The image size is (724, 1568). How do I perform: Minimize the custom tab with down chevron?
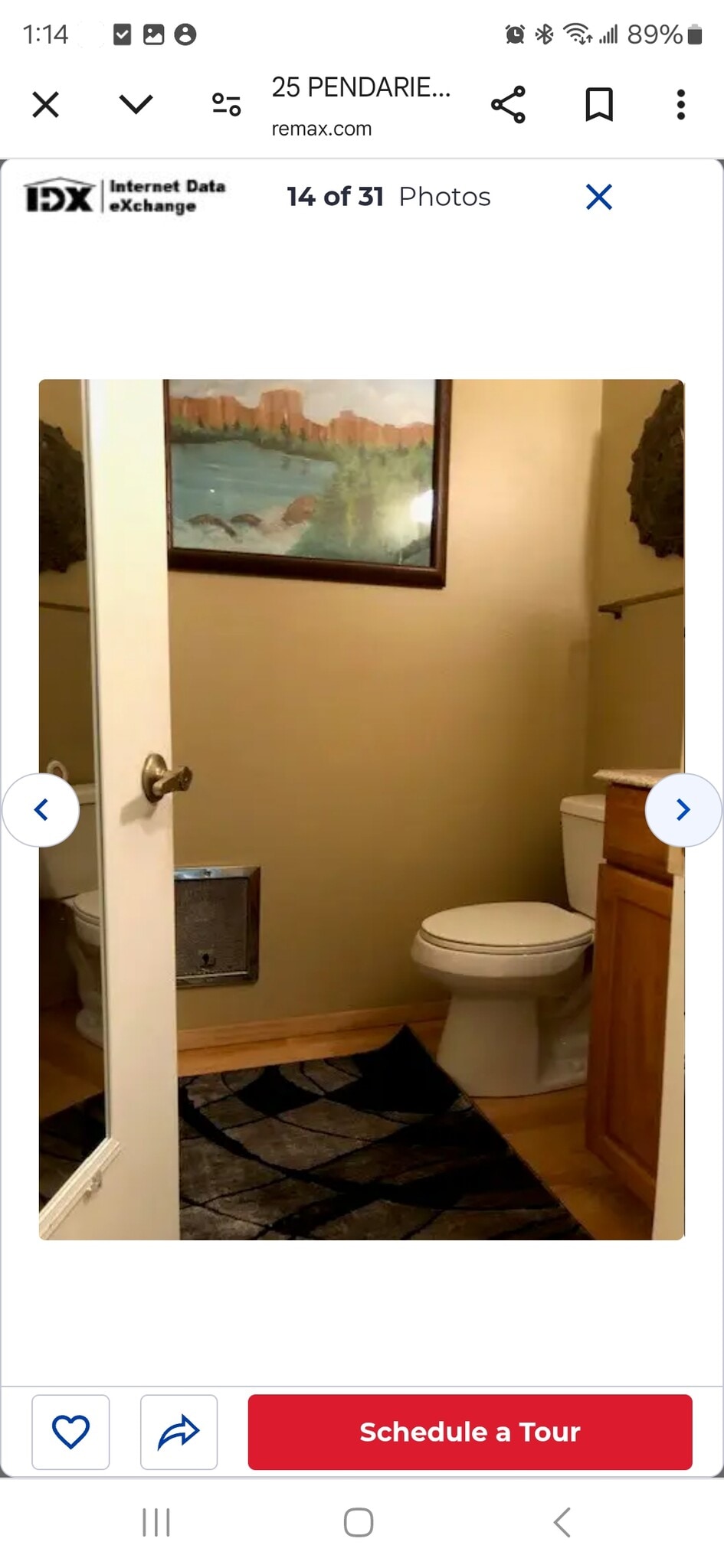(x=136, y=104)
